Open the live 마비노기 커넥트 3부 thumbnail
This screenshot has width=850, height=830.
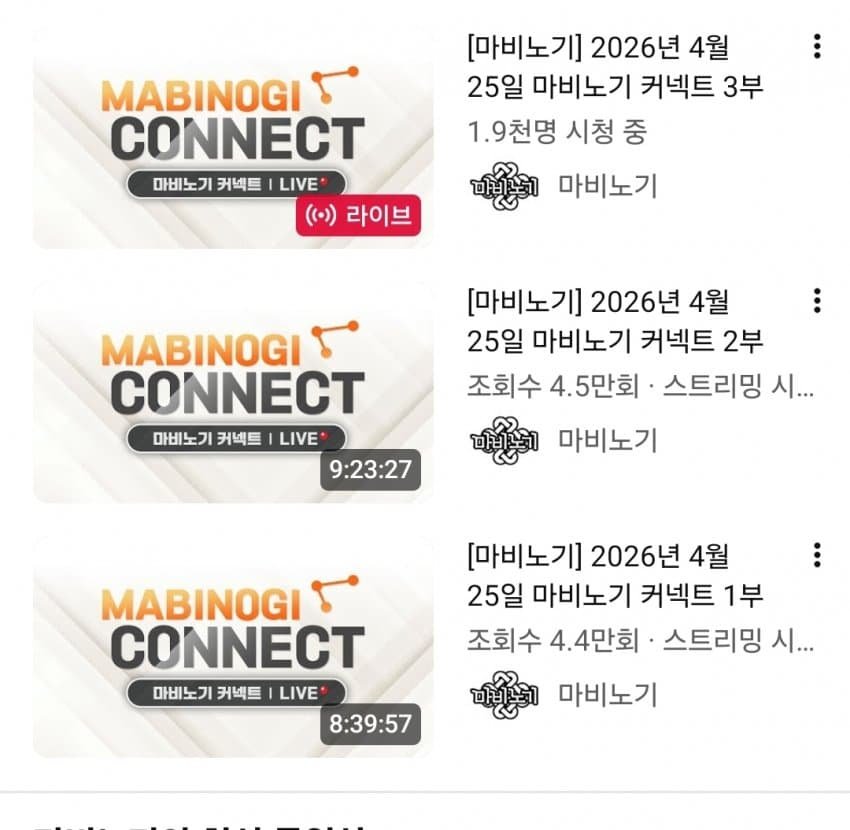click(233, 138)
